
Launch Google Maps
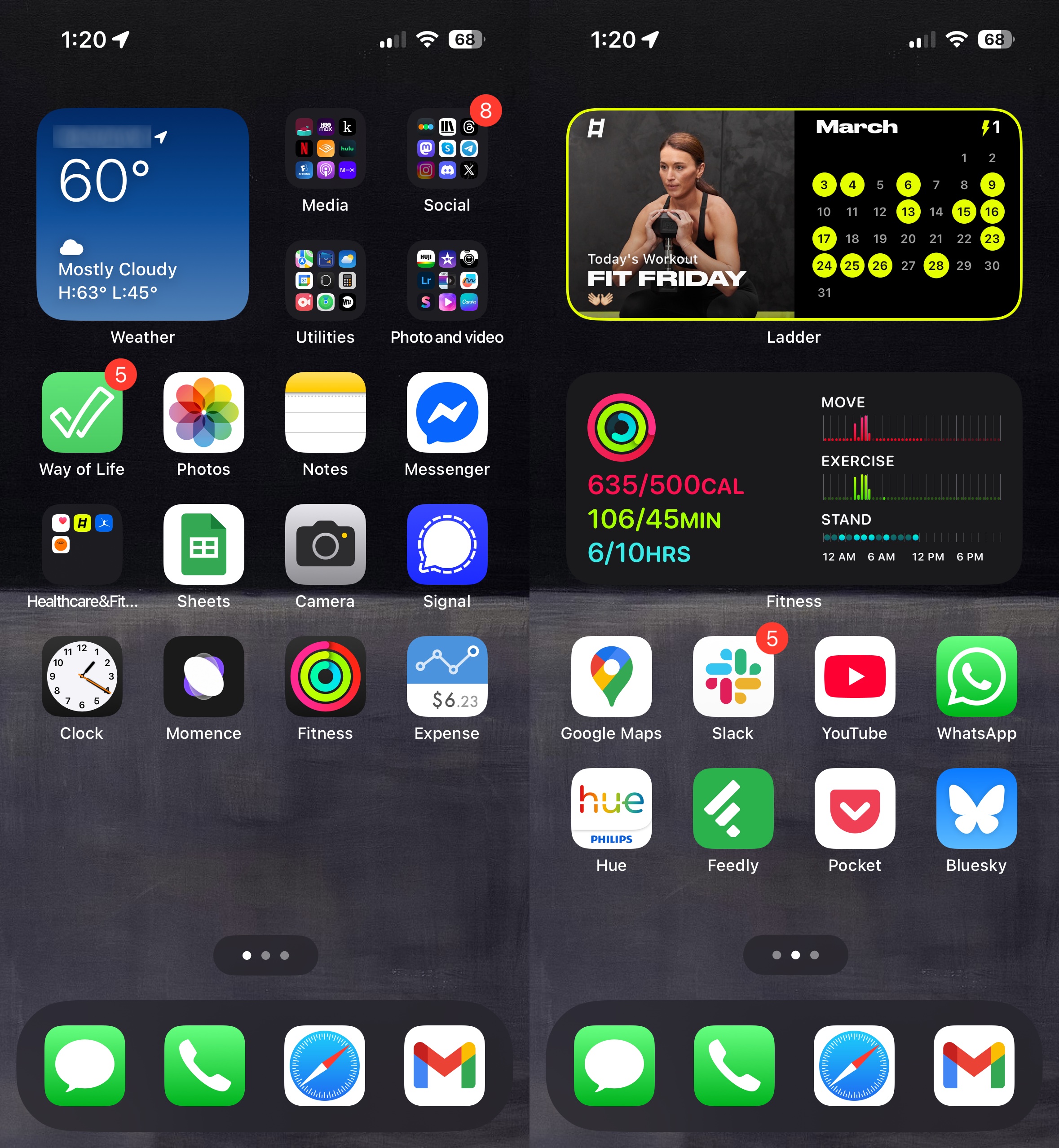[x=611, y=676]
